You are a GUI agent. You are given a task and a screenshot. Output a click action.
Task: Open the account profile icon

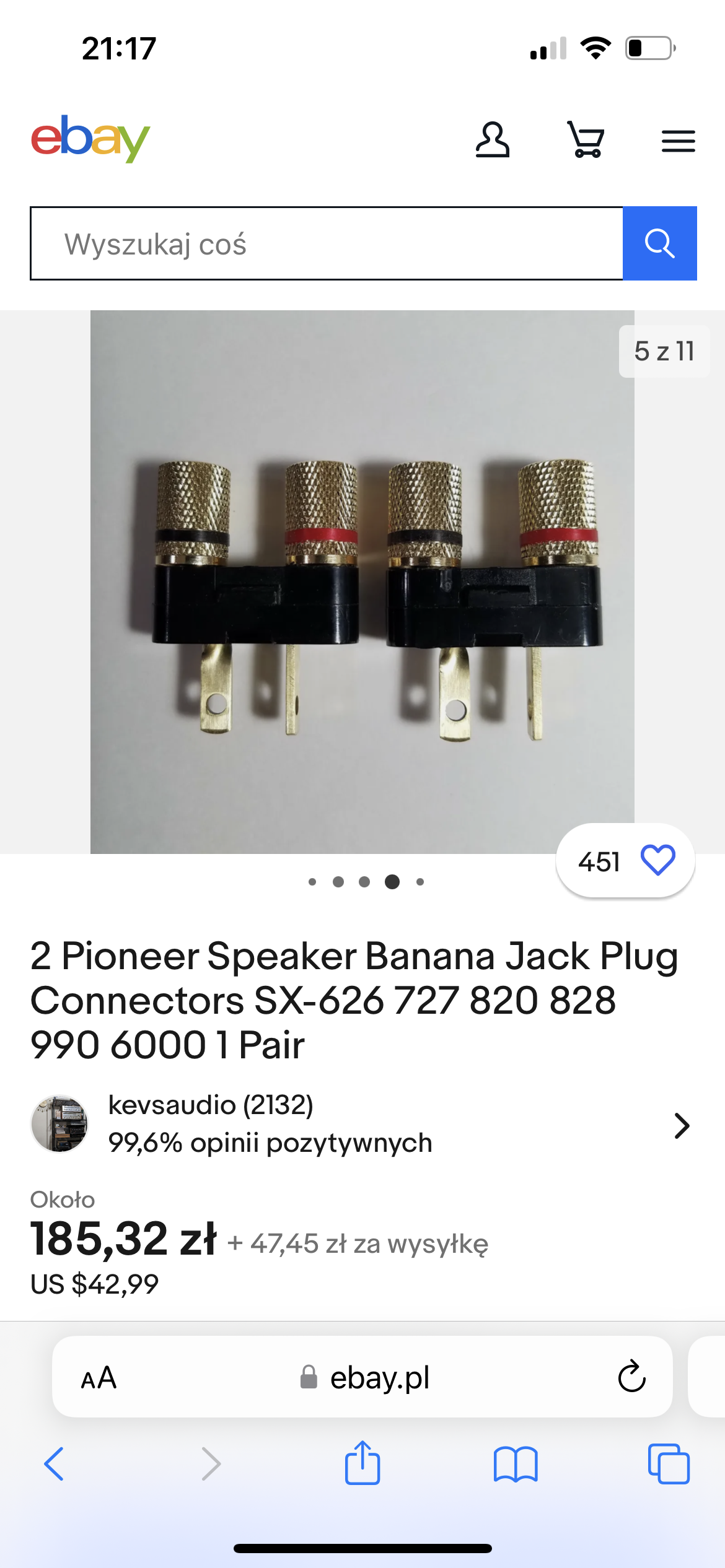click(493, 140)
